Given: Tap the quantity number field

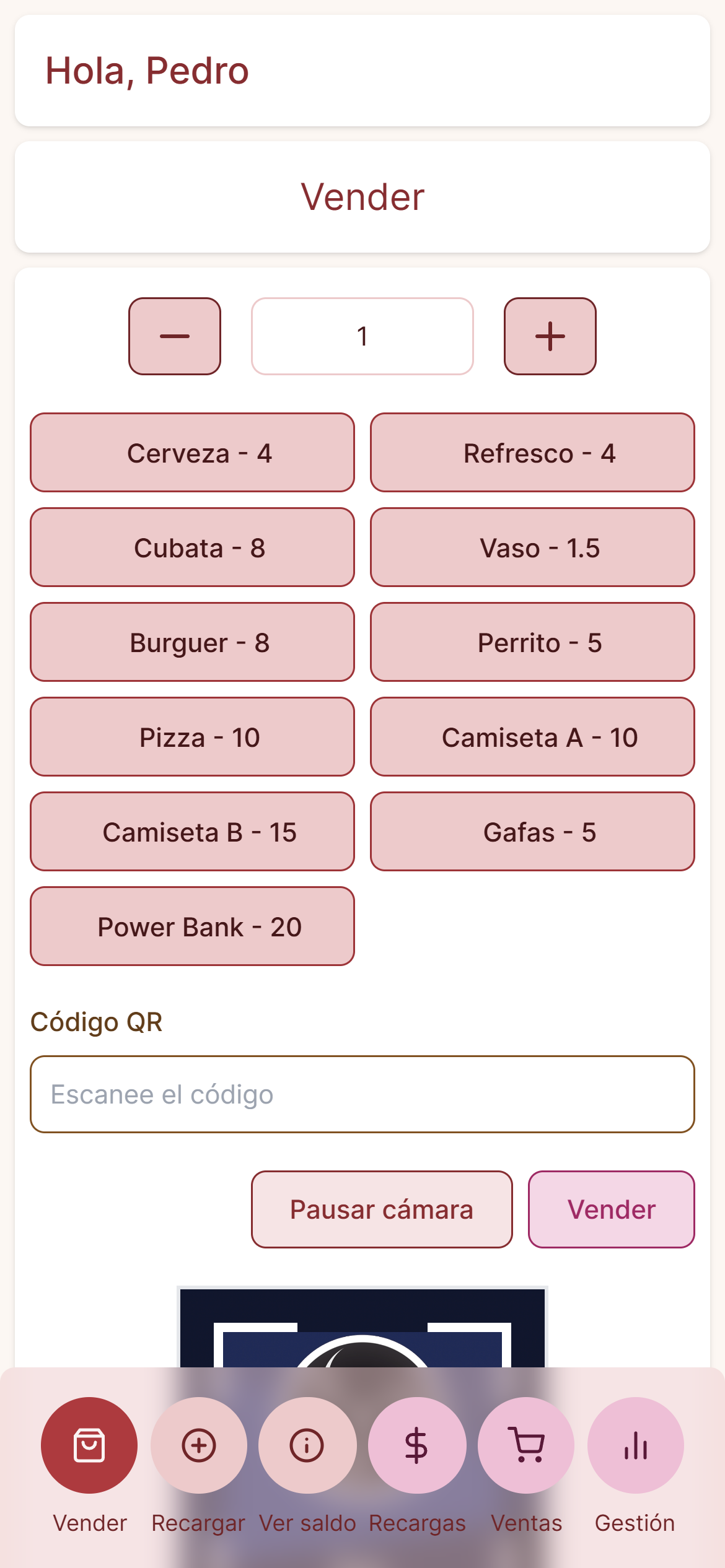Looking at the screenshot, I should [x=362, y=336].
